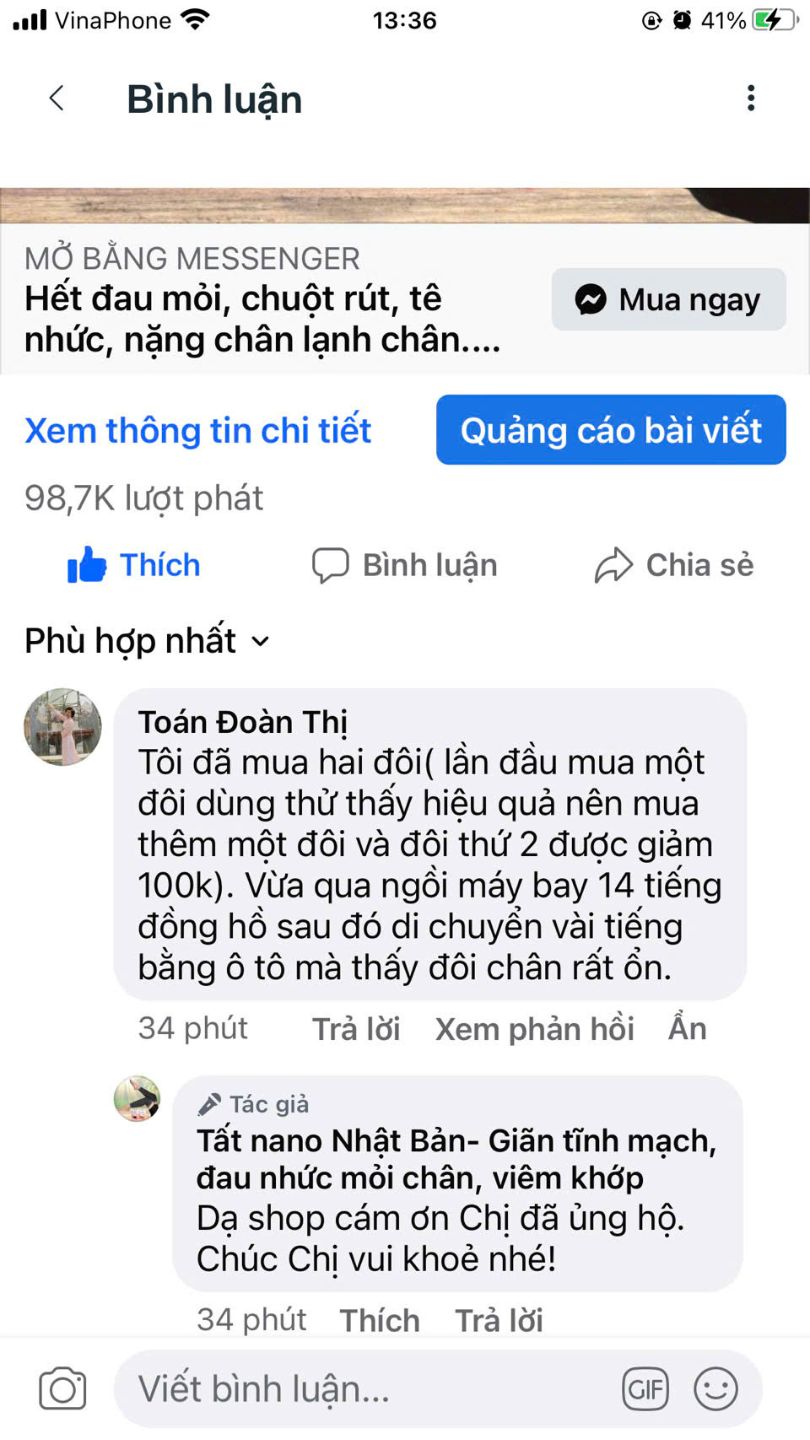This screenshot has width=810, height=1440.
Task: Open the emoji sticker picker
Action: (716, 1389)
